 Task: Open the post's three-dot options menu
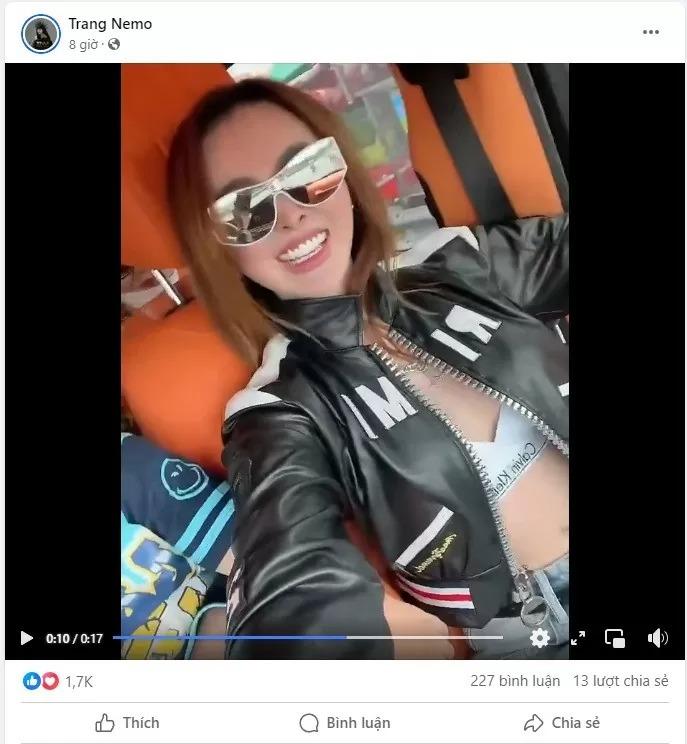pyautogui.click(x=651, y=32)
